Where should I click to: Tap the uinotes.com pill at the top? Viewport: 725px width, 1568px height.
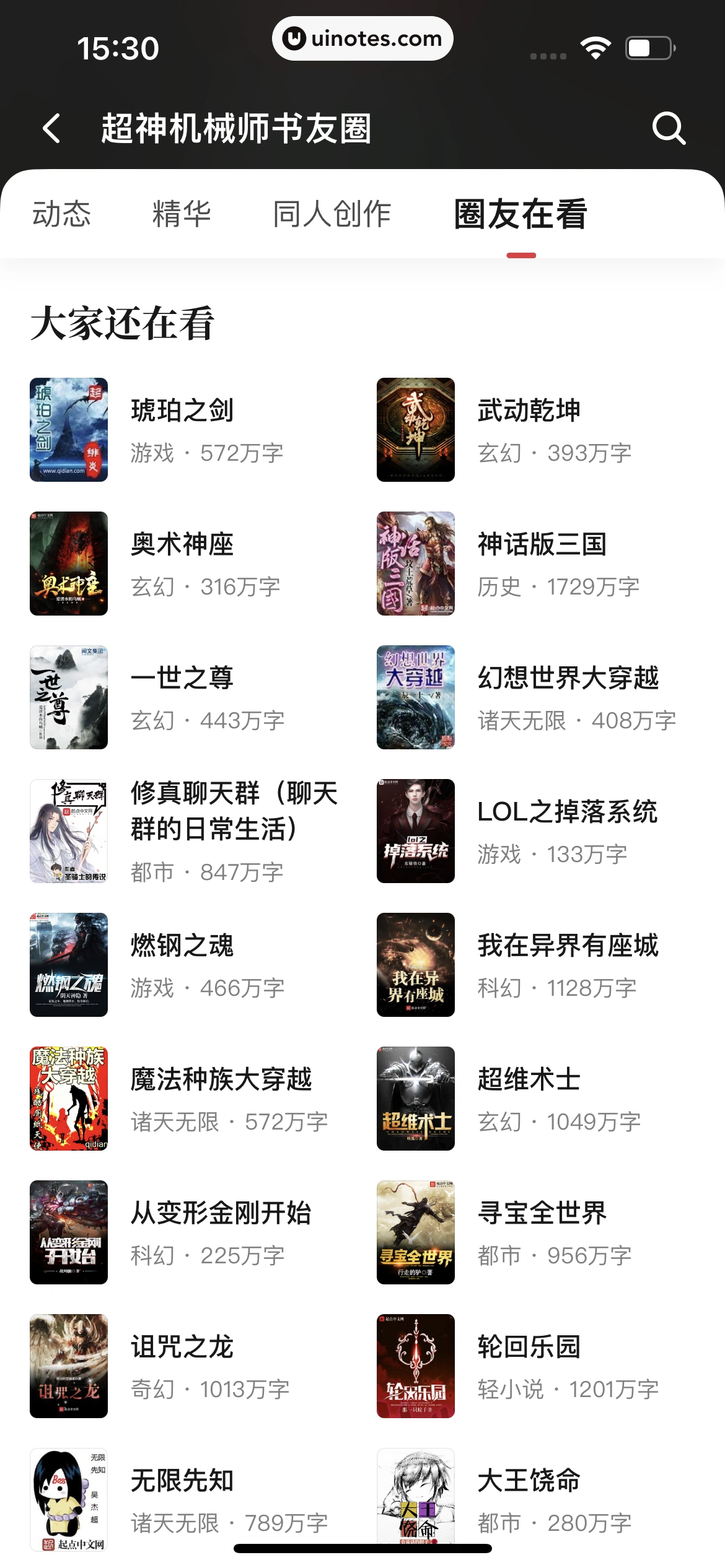pos(362,38)
